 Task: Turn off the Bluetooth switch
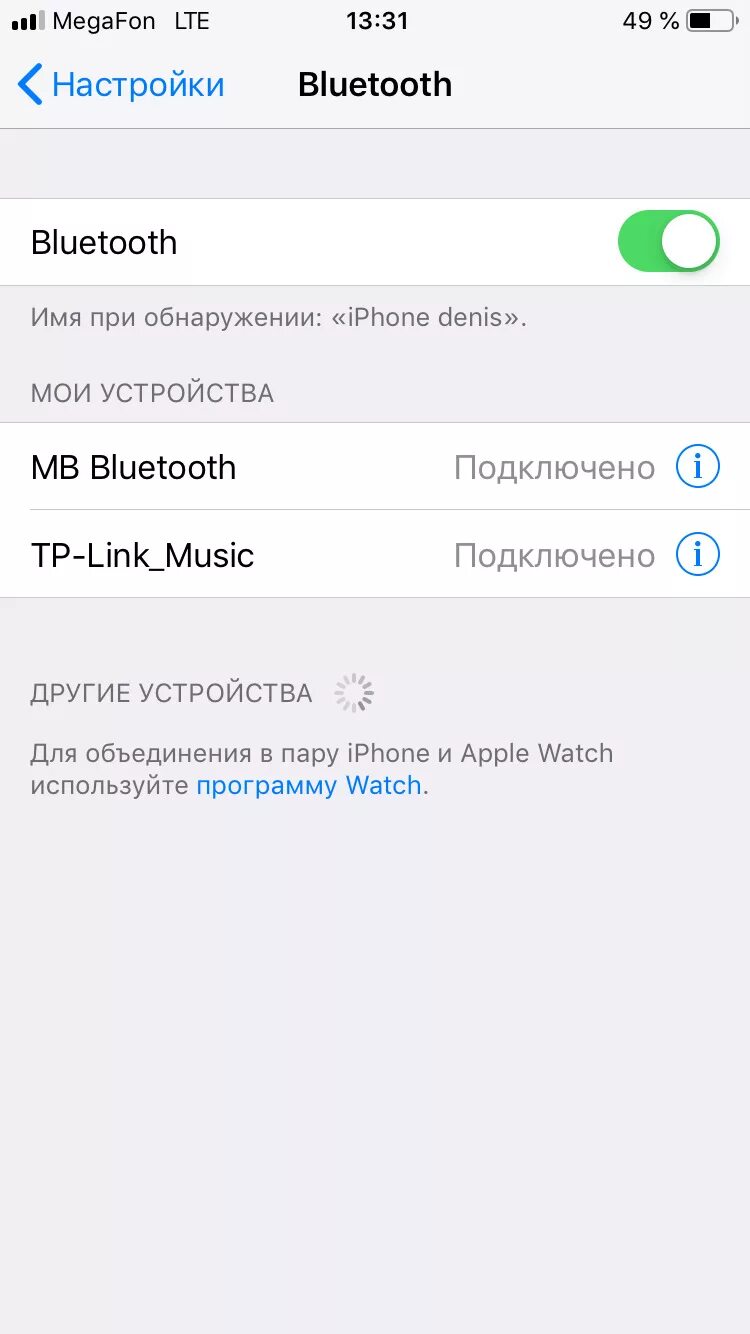[x=668, y=242]
